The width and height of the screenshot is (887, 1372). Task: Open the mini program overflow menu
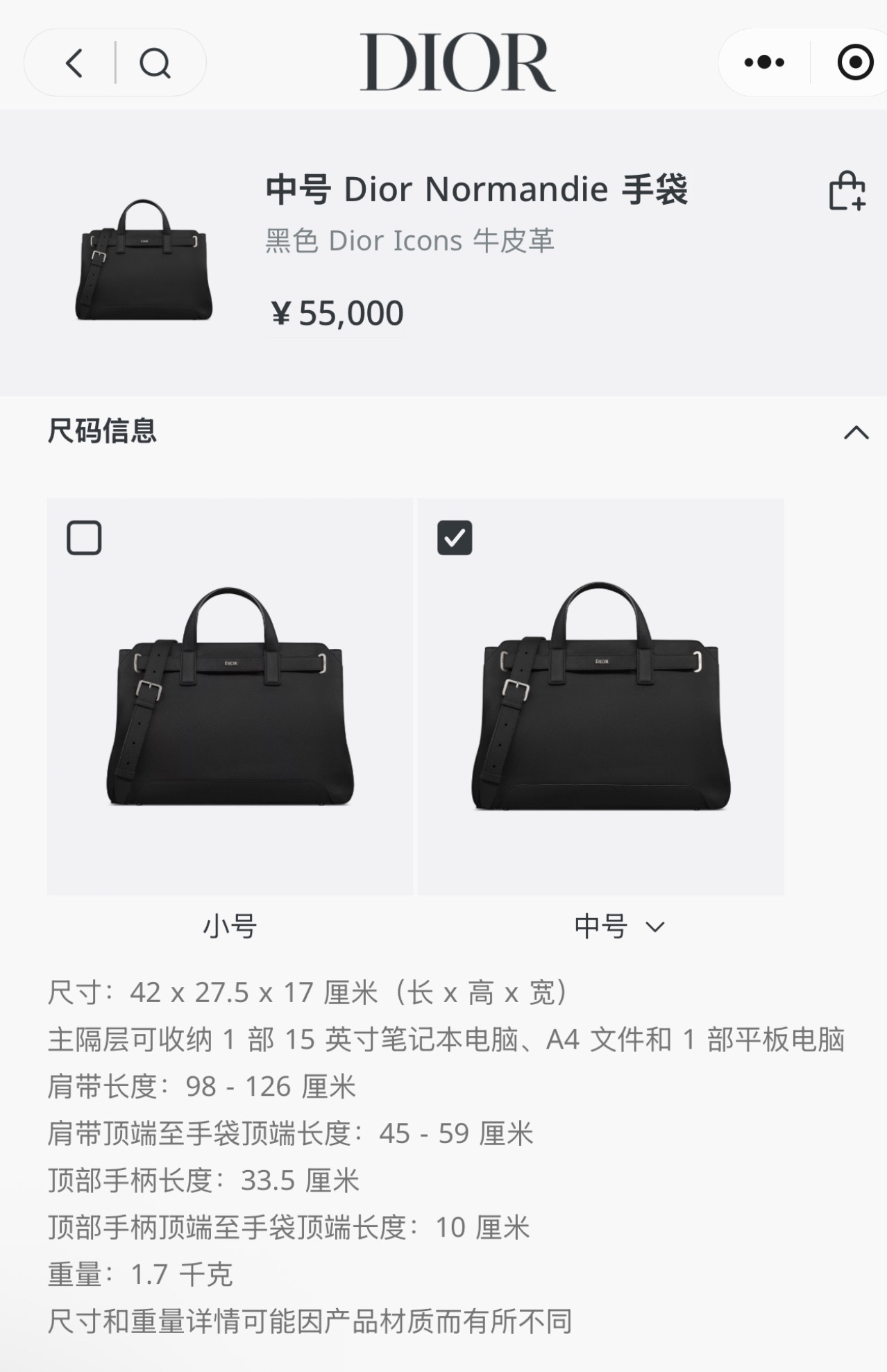coord(764,62)
